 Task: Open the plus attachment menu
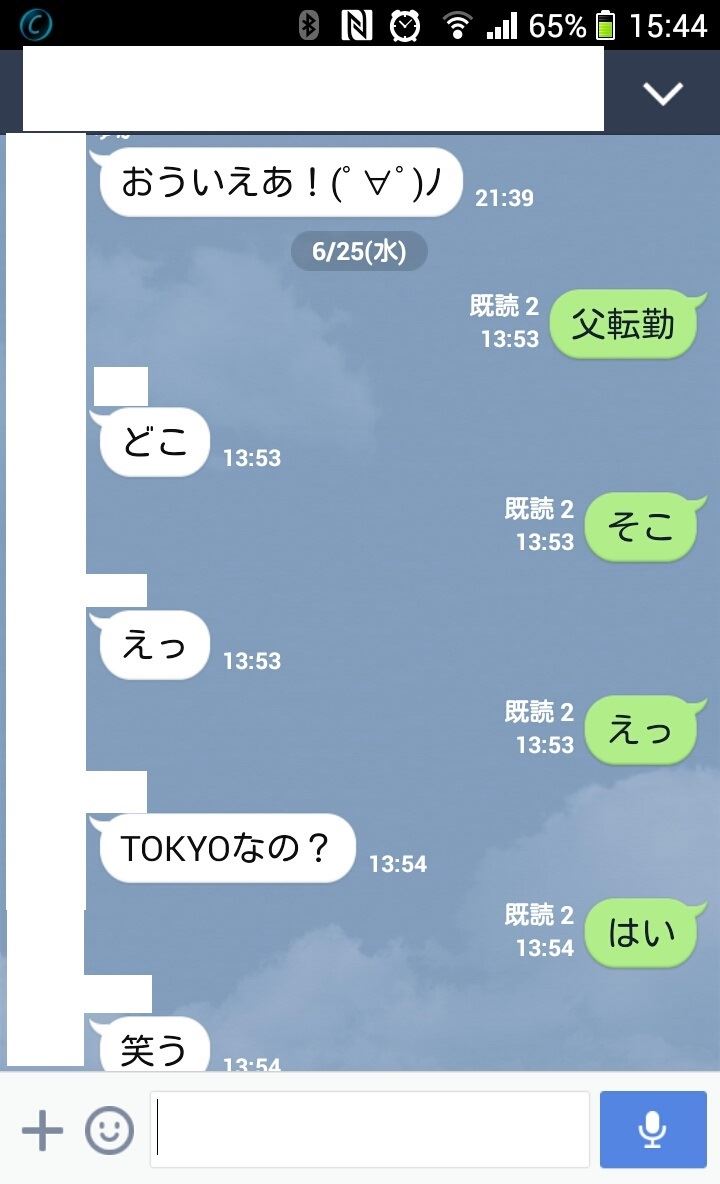coord(42,1131)
